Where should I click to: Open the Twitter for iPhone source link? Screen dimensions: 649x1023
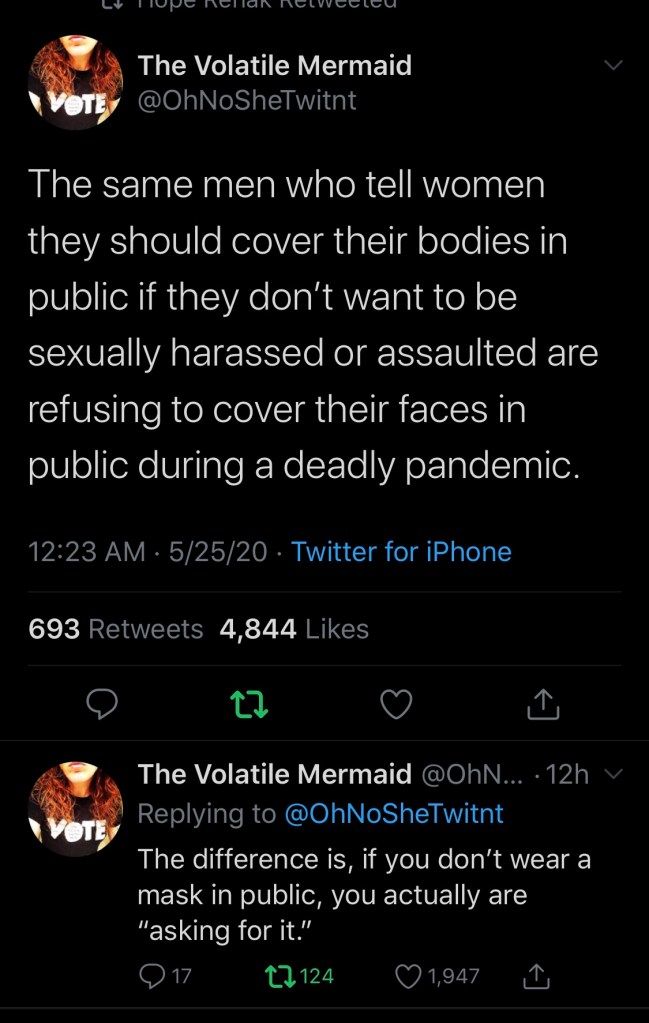tap(401, 552)
